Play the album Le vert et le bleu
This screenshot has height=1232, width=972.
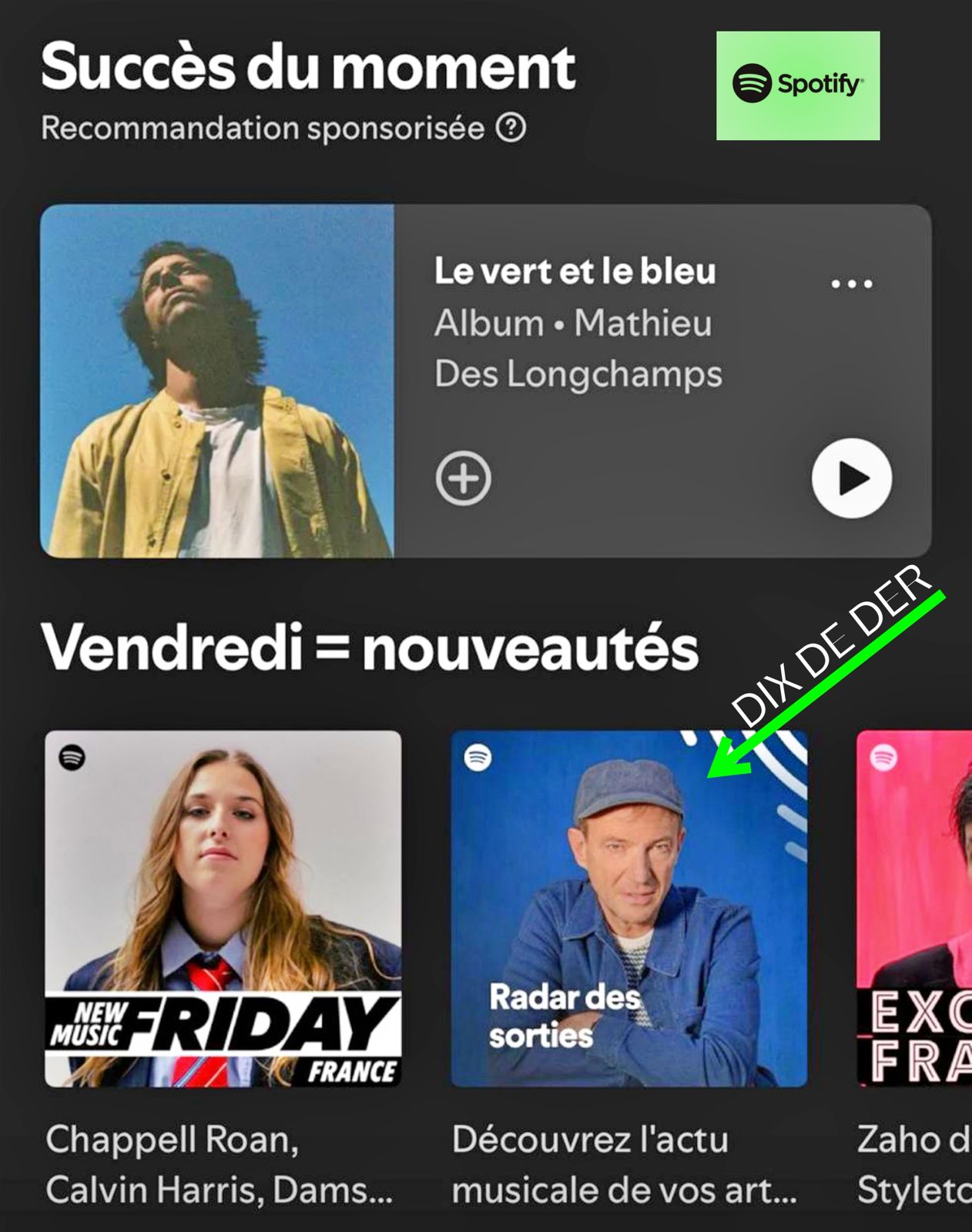click(851, 478)
